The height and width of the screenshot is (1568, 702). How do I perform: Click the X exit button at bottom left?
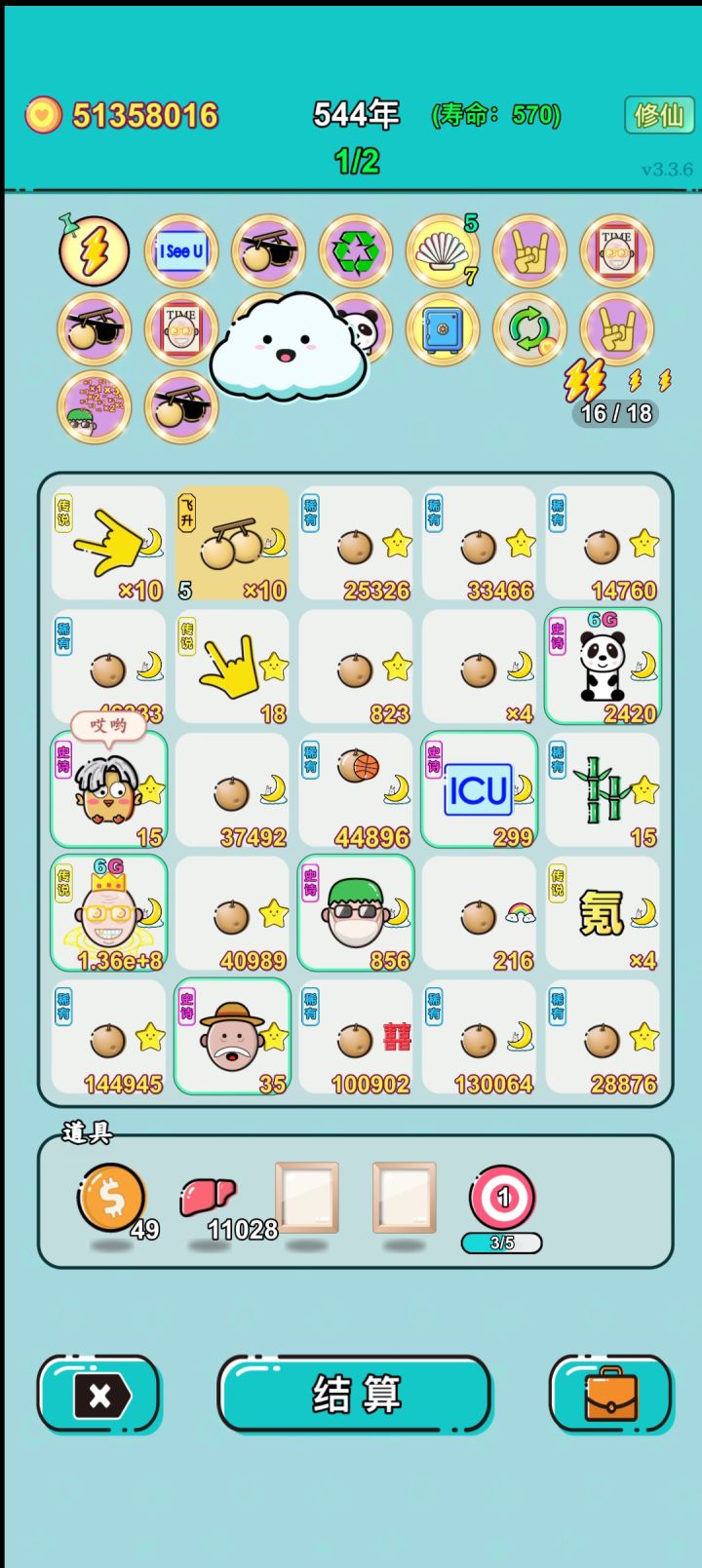pos(98,1396)
